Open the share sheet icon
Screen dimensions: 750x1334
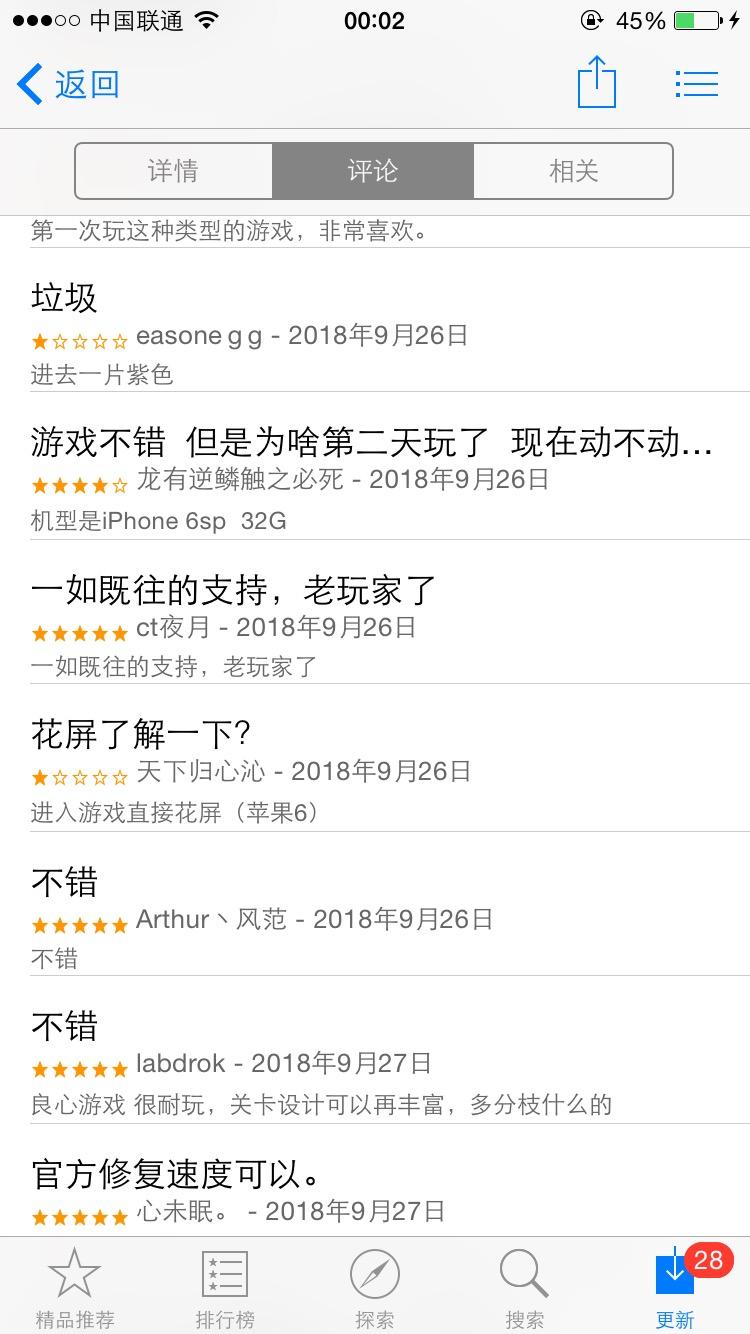[x=597, y=82]
